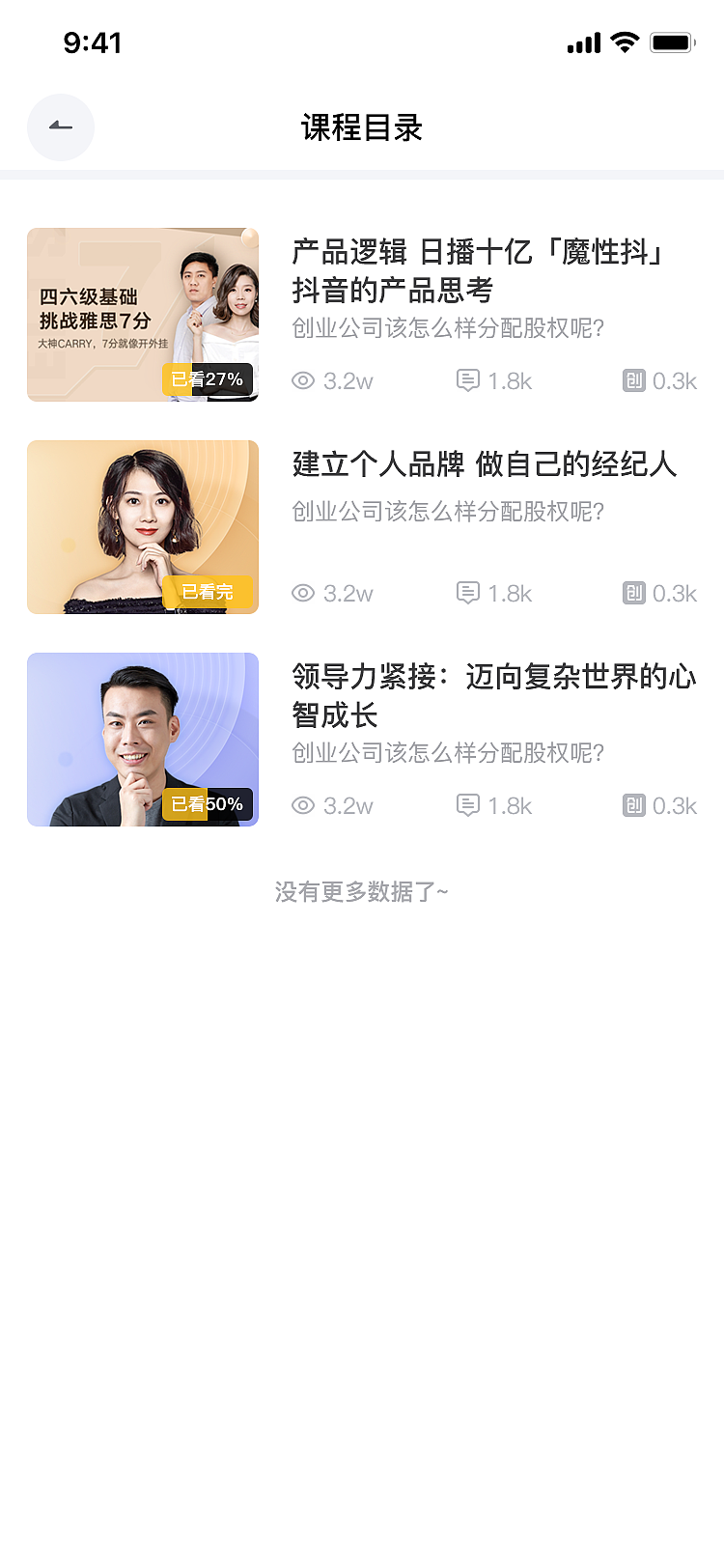
Task: Click the 刨 icon on the third course
Action: tap(633, 804)
